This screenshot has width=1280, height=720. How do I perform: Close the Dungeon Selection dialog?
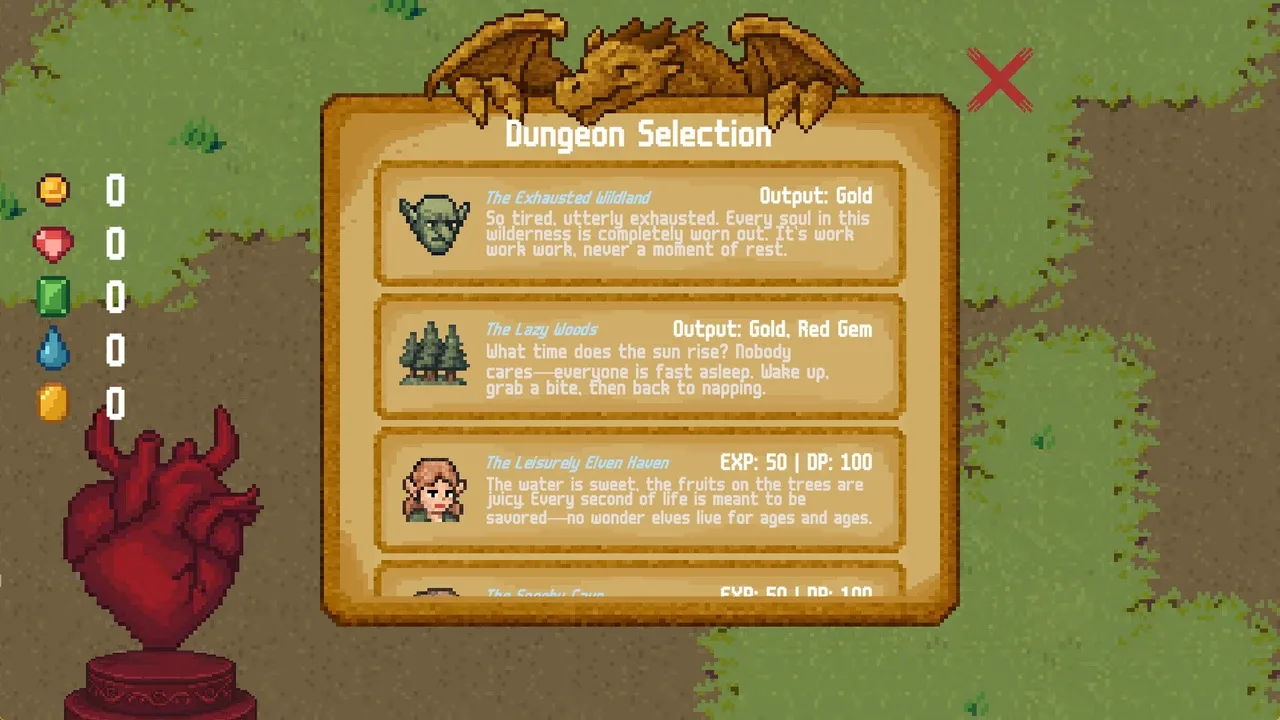coord(999,80)
